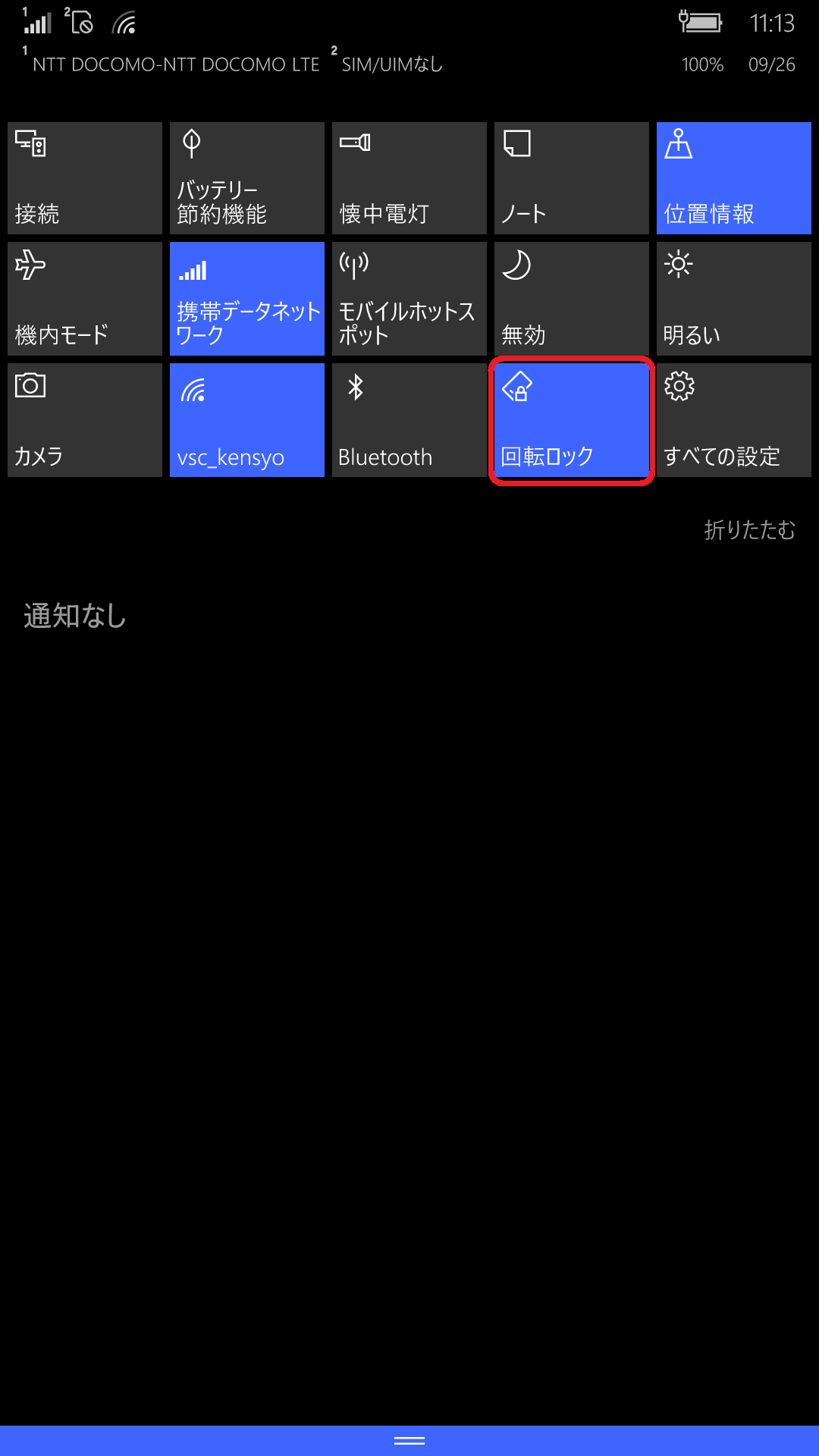Disable 位置情報 location tile
819x1456 pixels.
[x=734, y=178]
